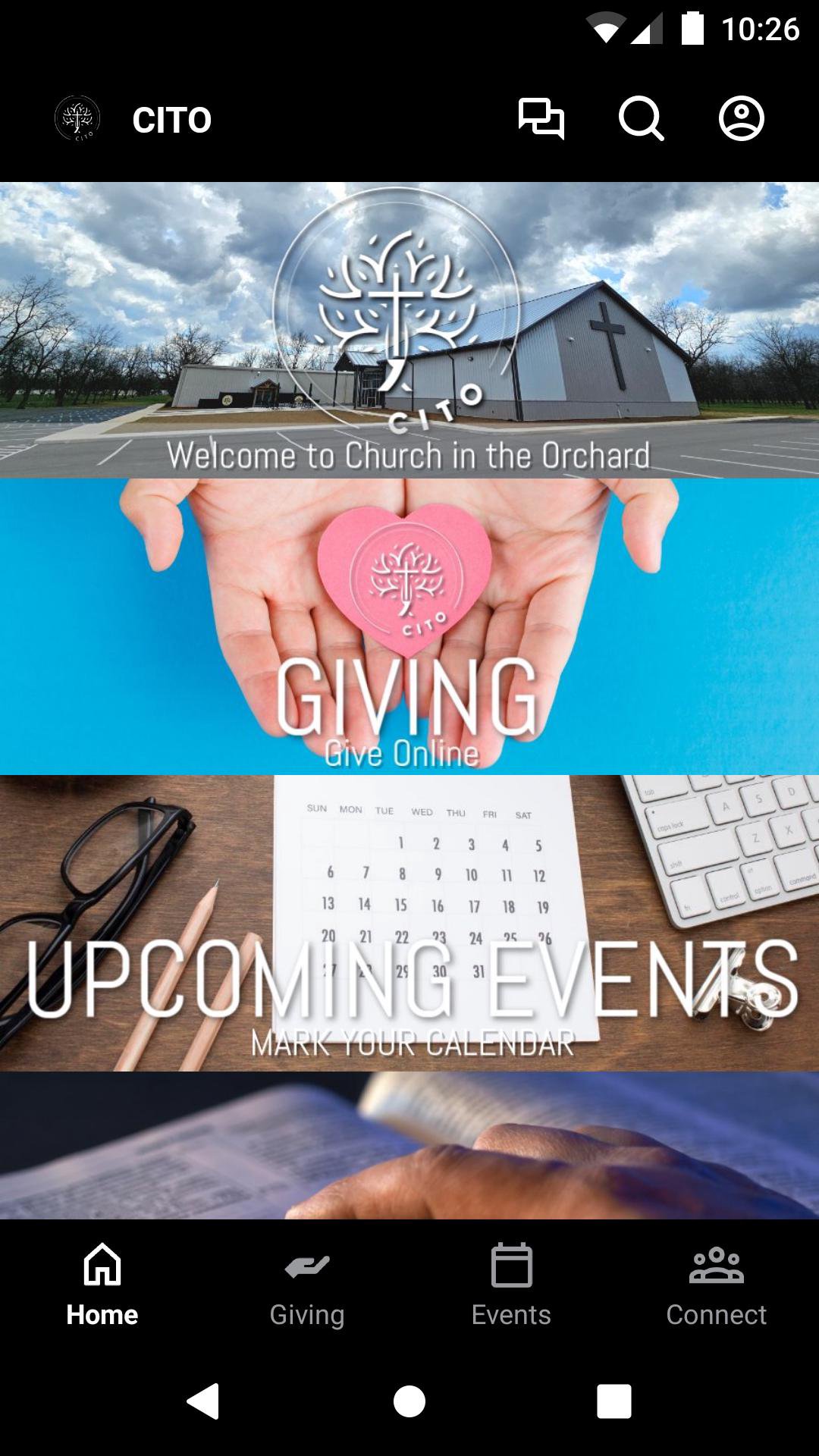Image resolution: width=819 pixels, height=1456 pixels.
Task: Go to the system home screen
Action: (409, 1401)
